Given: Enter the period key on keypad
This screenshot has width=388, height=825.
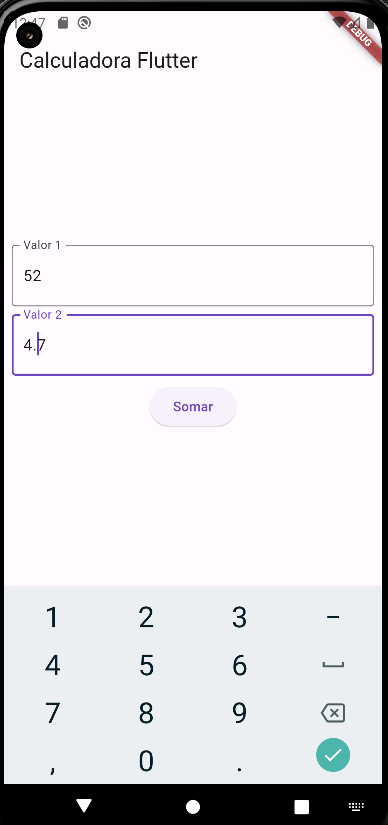Looking at the screenshot, I should click(240, 761).
